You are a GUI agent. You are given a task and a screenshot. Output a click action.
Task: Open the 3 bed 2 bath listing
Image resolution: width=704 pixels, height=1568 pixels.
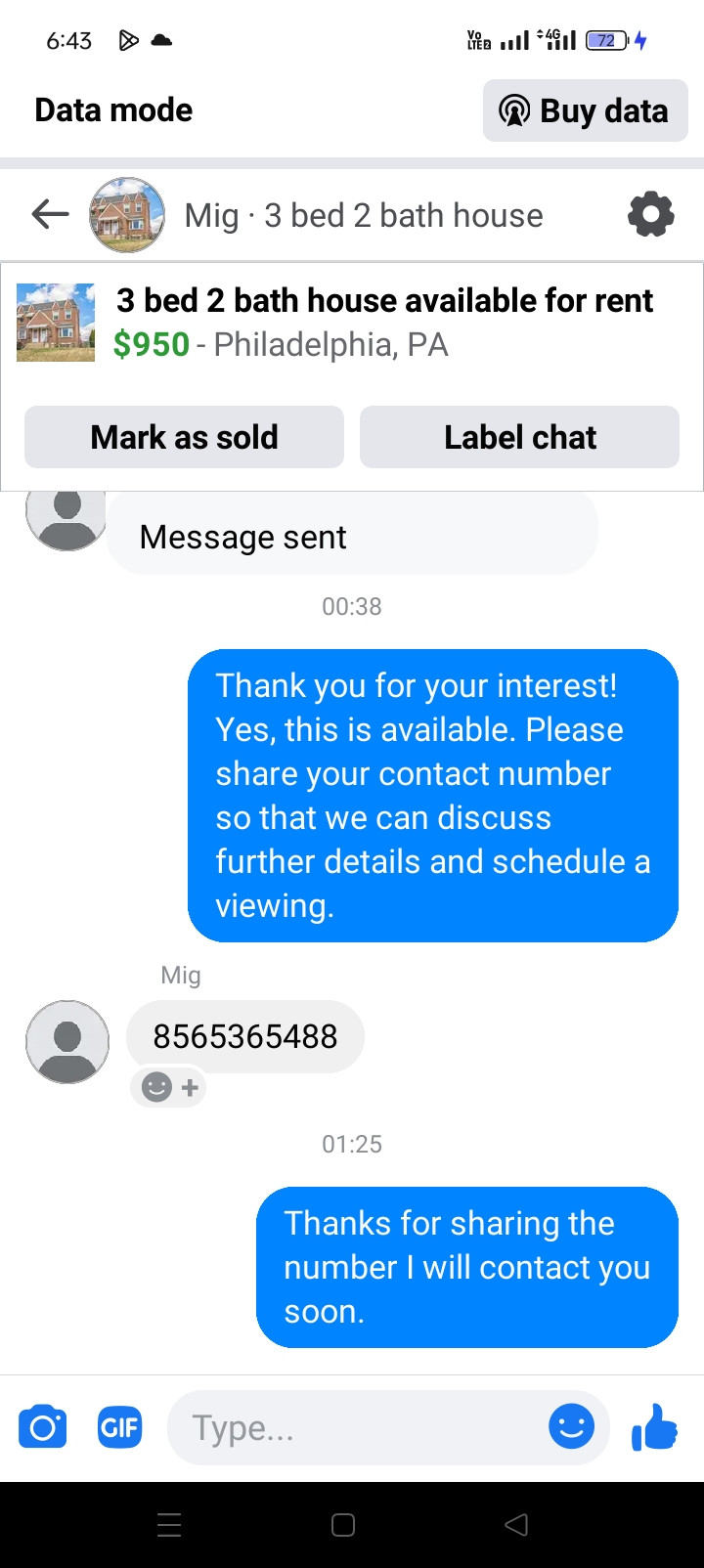(x=383, y=301)
